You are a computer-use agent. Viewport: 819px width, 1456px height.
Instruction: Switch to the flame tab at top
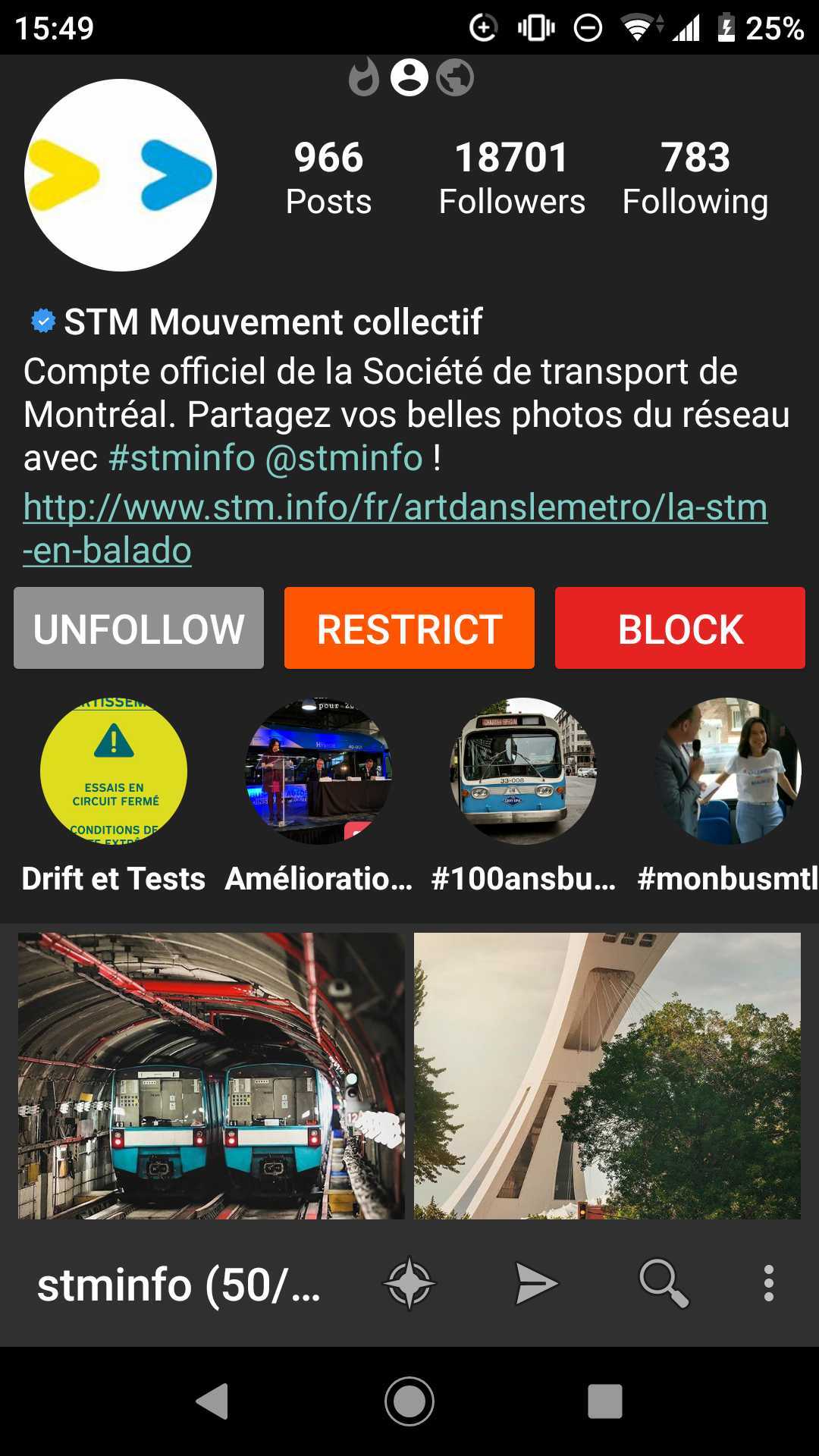(364, 77)
